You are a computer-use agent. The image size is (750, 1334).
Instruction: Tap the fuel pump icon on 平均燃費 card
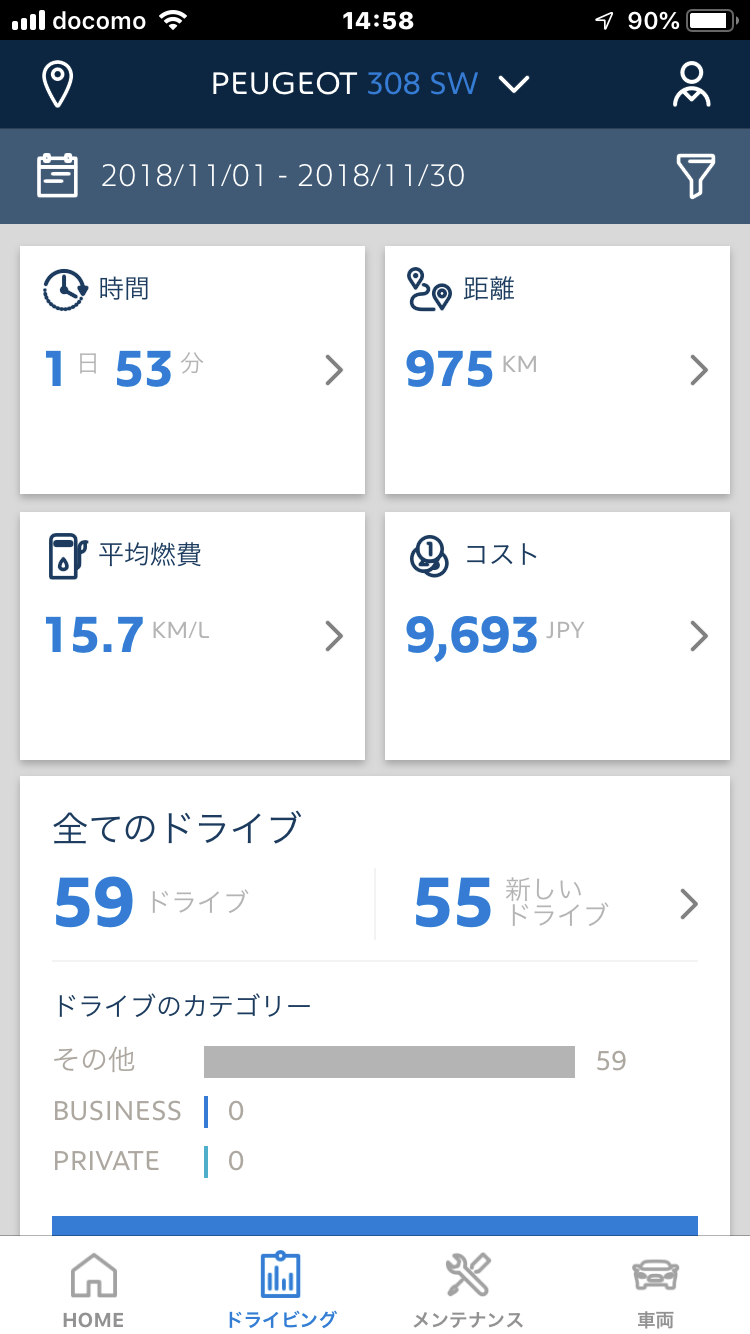click(x=65, y=554)
